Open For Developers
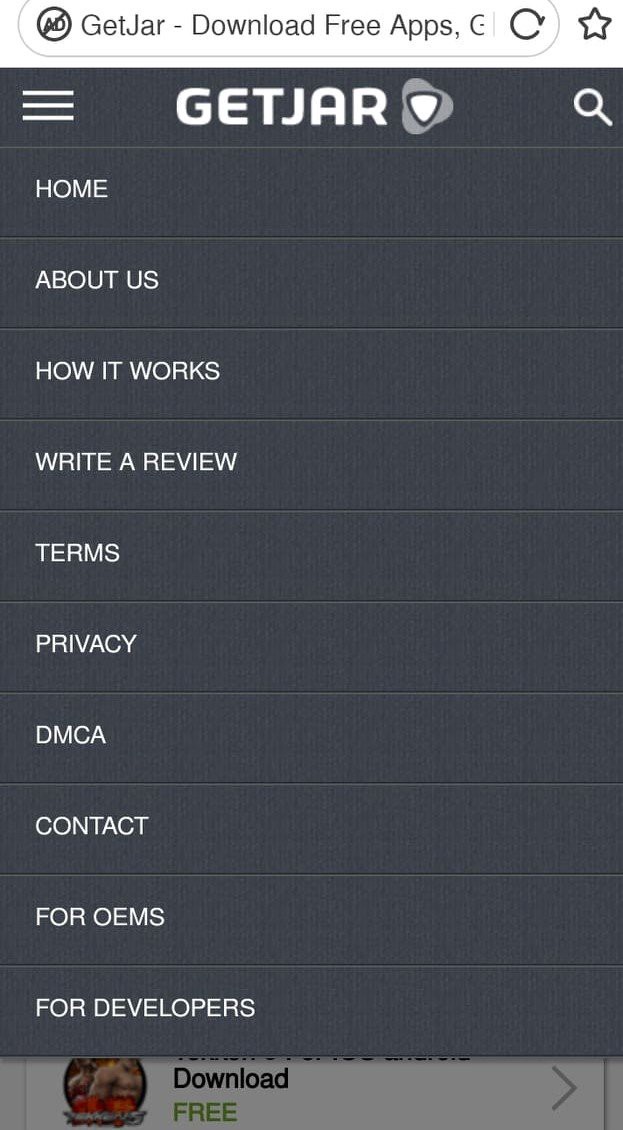This screenshot has height=1130, width=623. [312, 1010]
